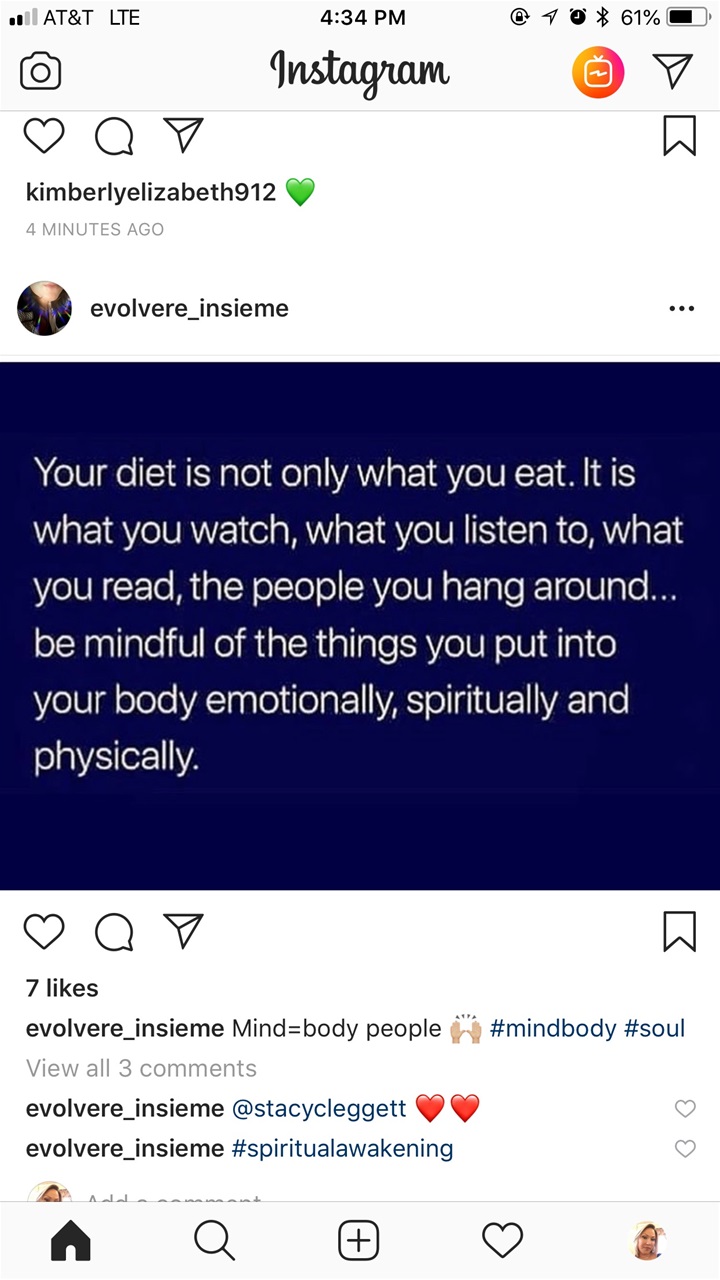
Task: Comment on the kimberlyelizabeth912 post
Action: 114,137
